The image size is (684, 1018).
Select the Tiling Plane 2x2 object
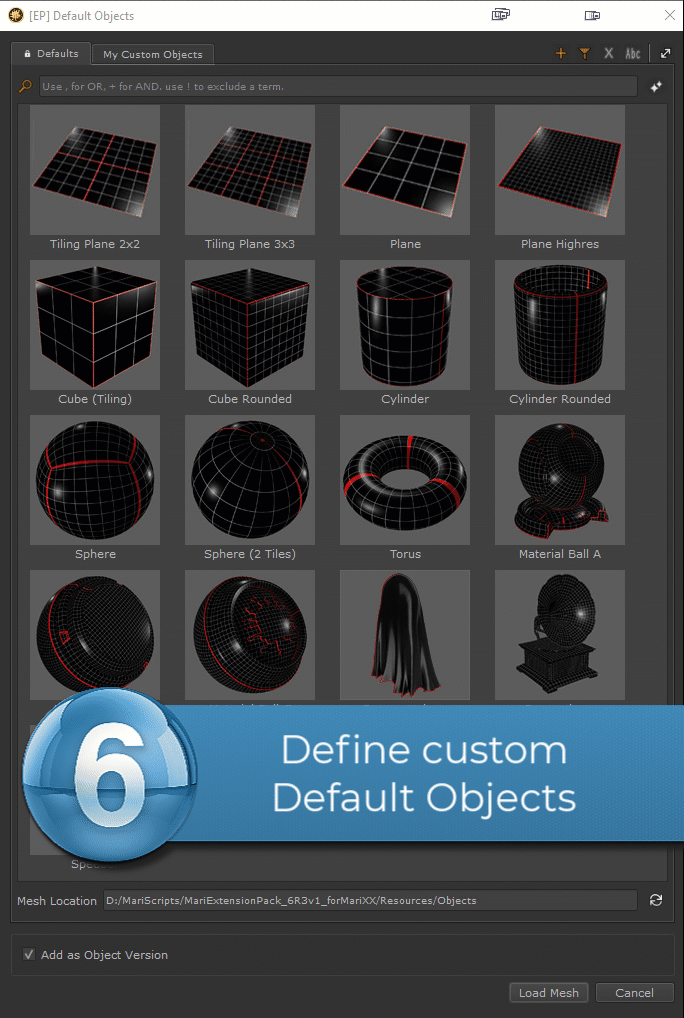95,171
